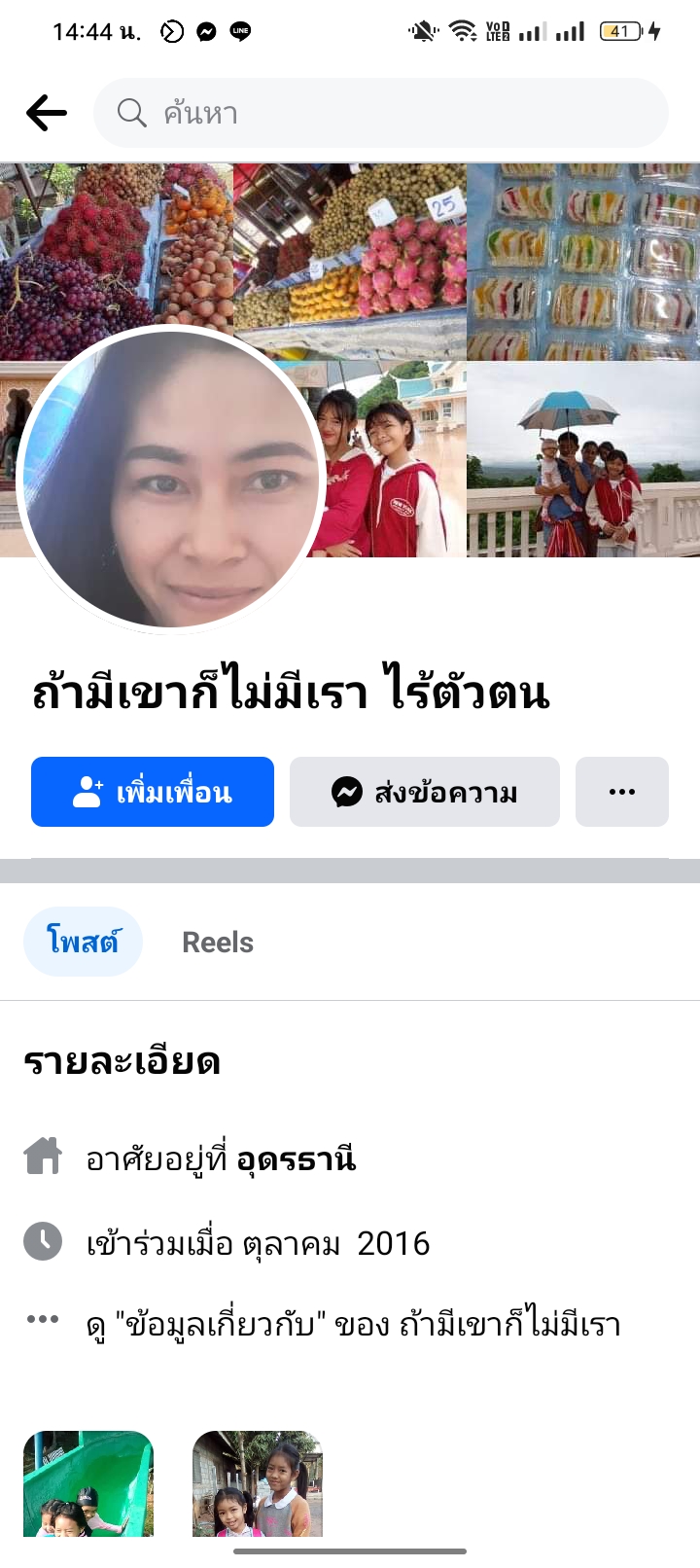Switch to the Reels tab

point(218,942)
